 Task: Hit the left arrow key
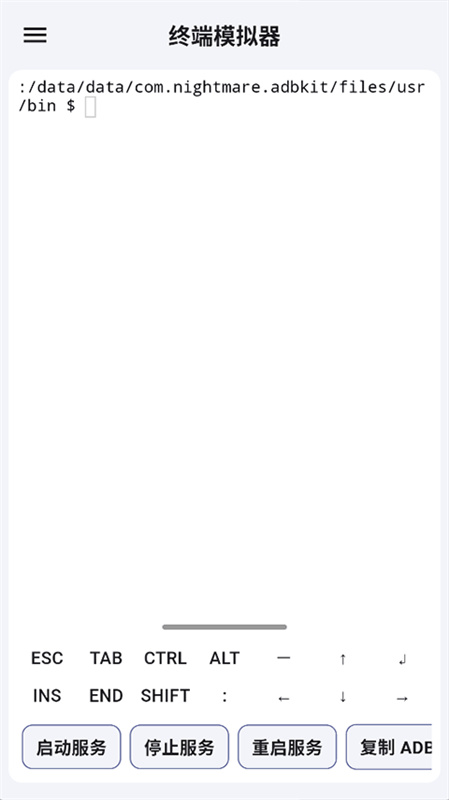[x=284, y=696]
